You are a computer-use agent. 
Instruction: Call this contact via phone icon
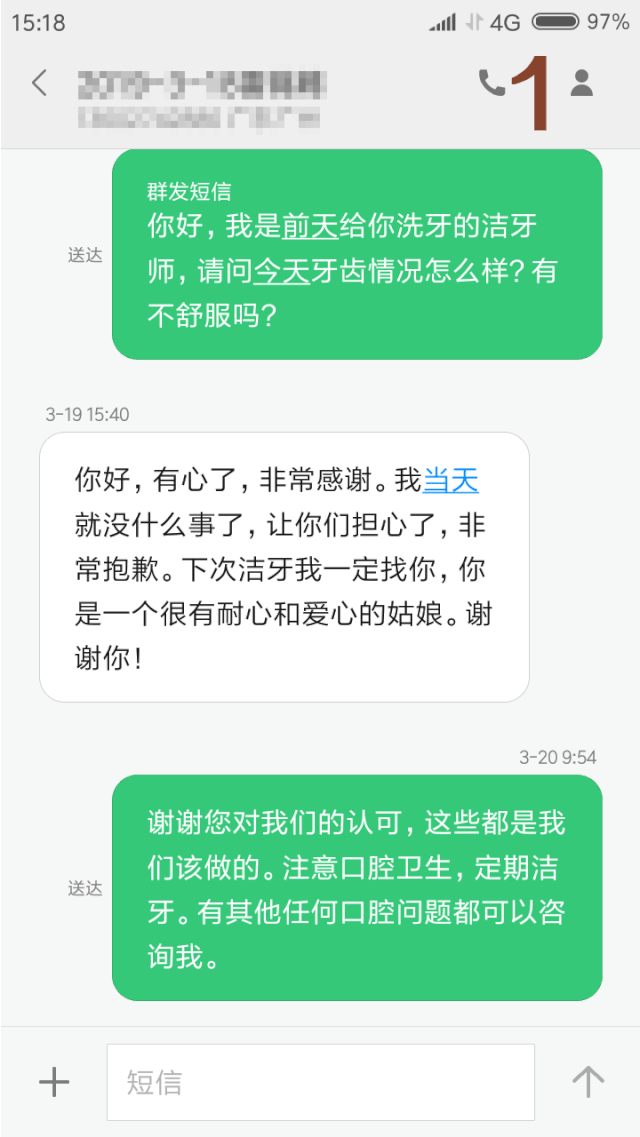click(492, 83)
